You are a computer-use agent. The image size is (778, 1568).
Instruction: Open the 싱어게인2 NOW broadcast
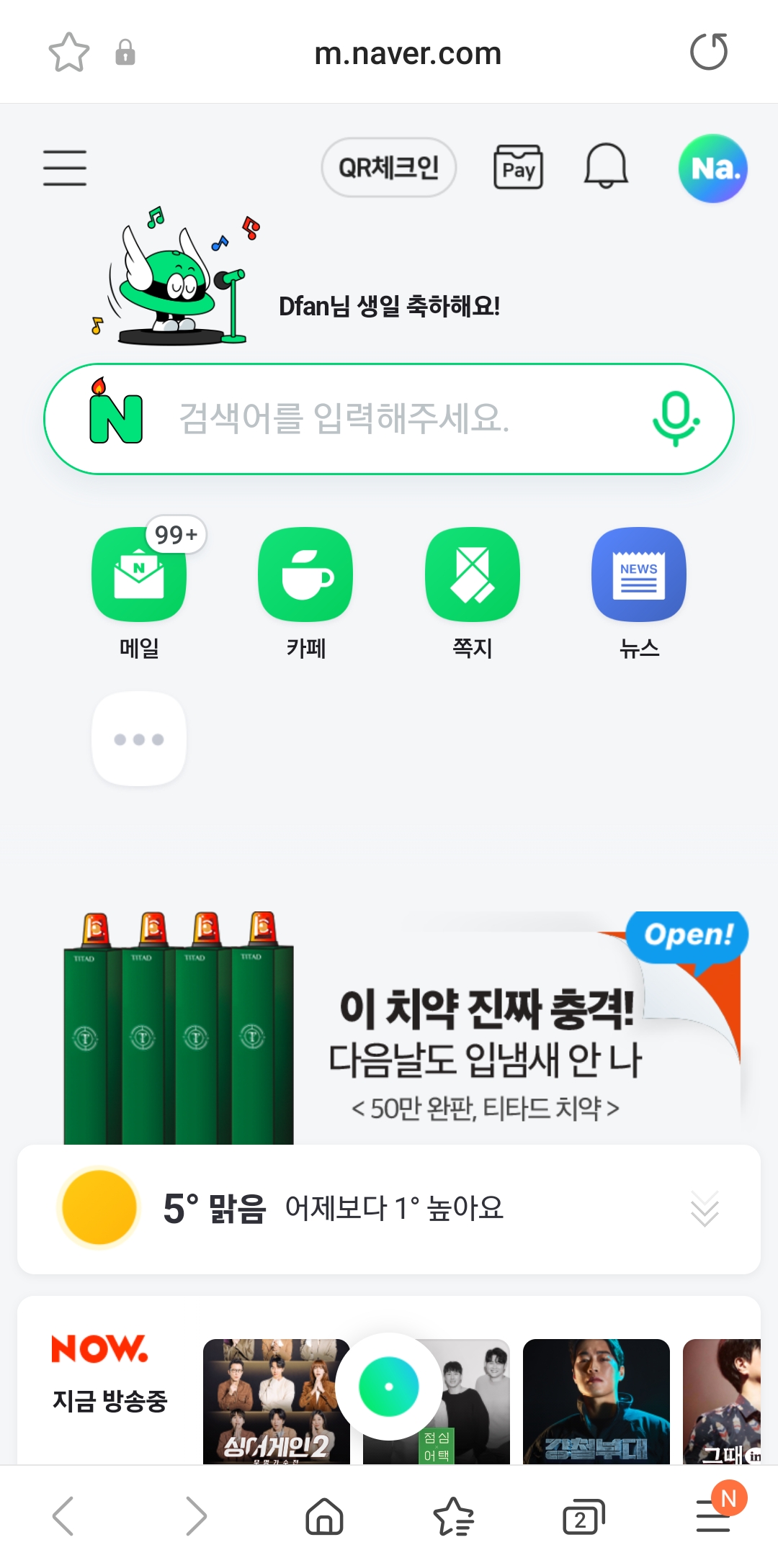point(277,1401)
